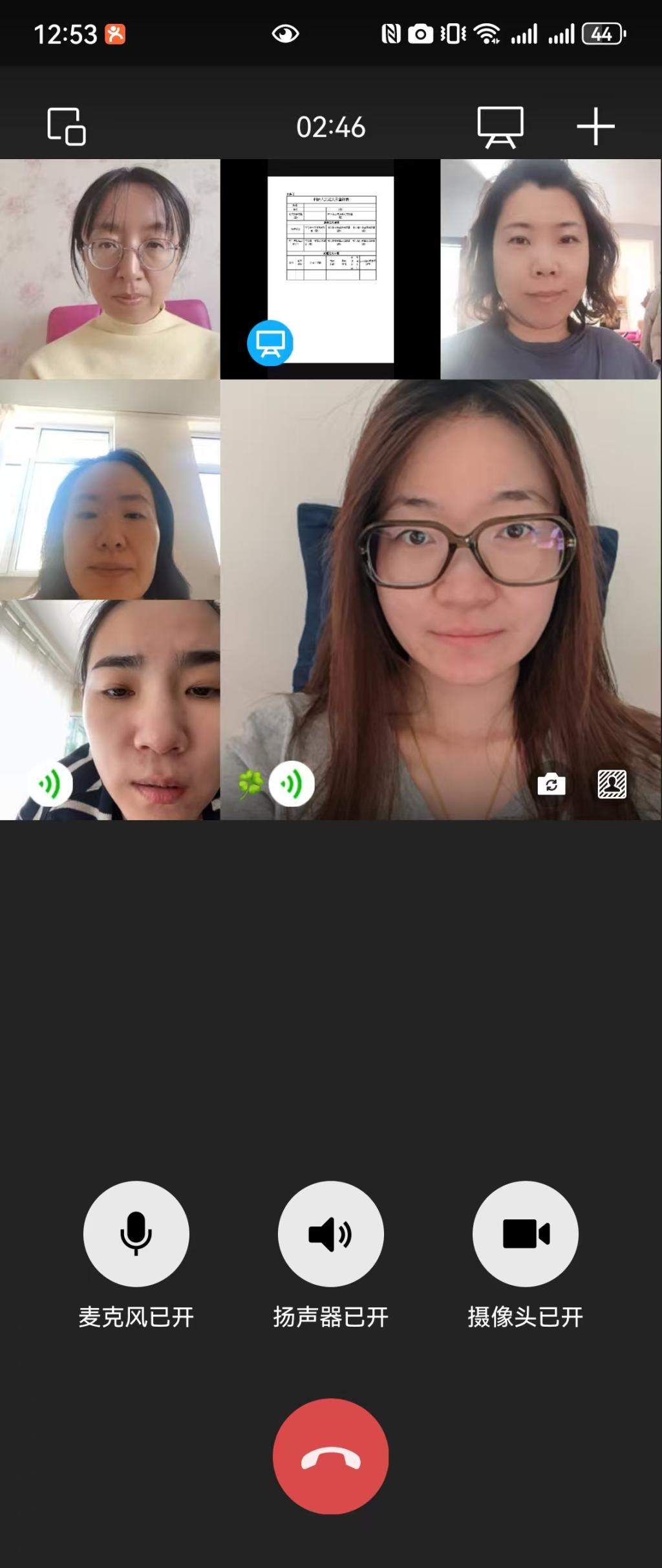662x1568 pixels.
Task: Mute the microphone (麦克风已开)
Action: (x=136, y=1234)
